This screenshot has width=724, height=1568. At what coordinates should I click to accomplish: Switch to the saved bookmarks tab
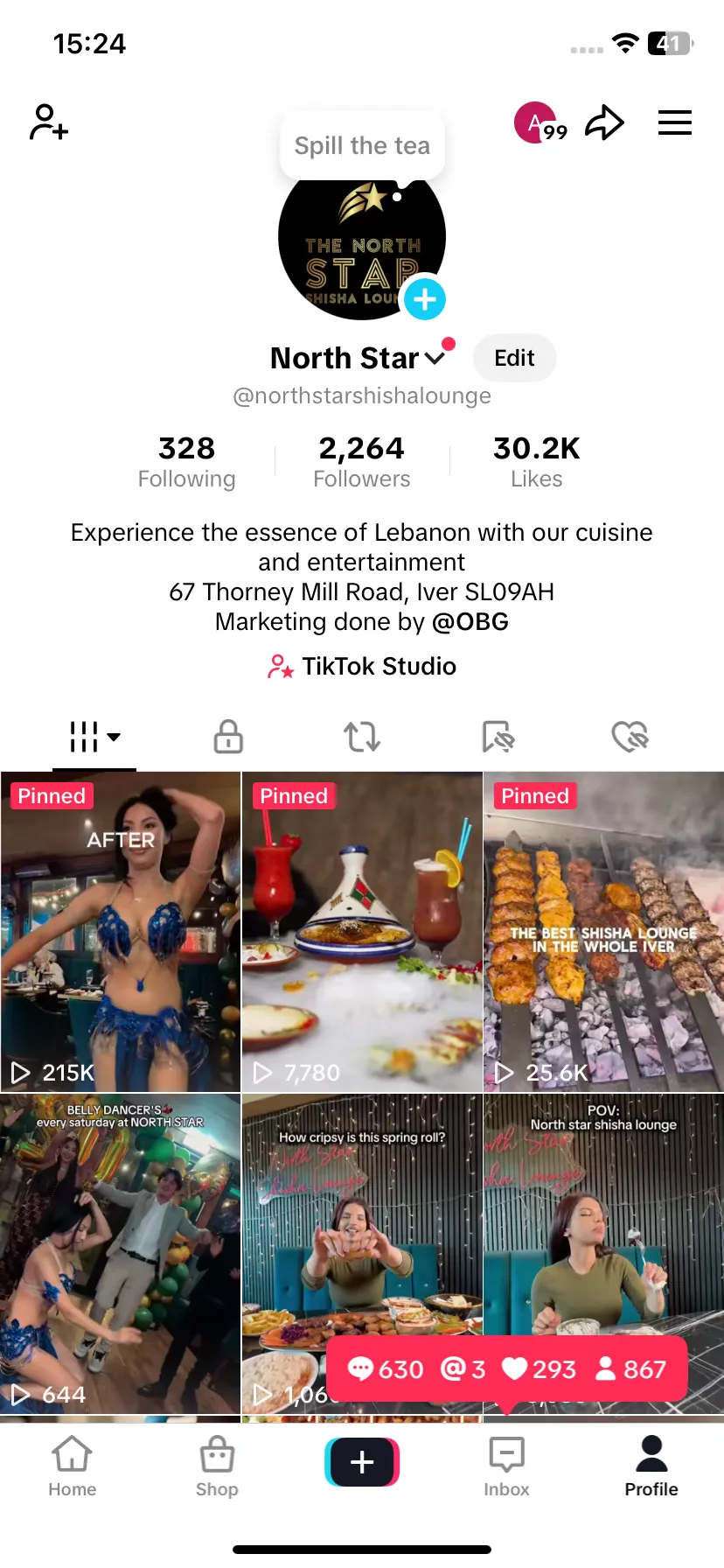tap(498, 737)
